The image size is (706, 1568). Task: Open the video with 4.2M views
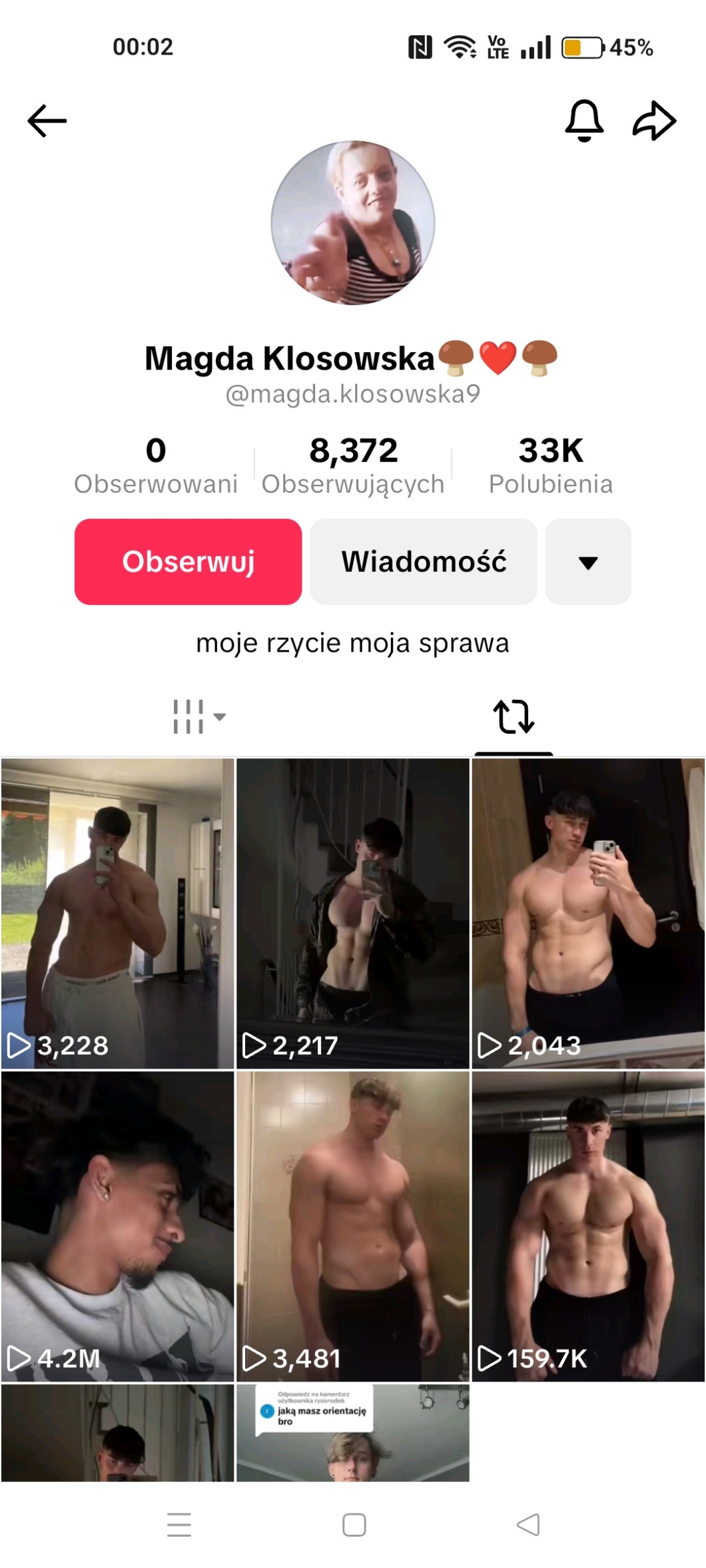coord(118,1226)
